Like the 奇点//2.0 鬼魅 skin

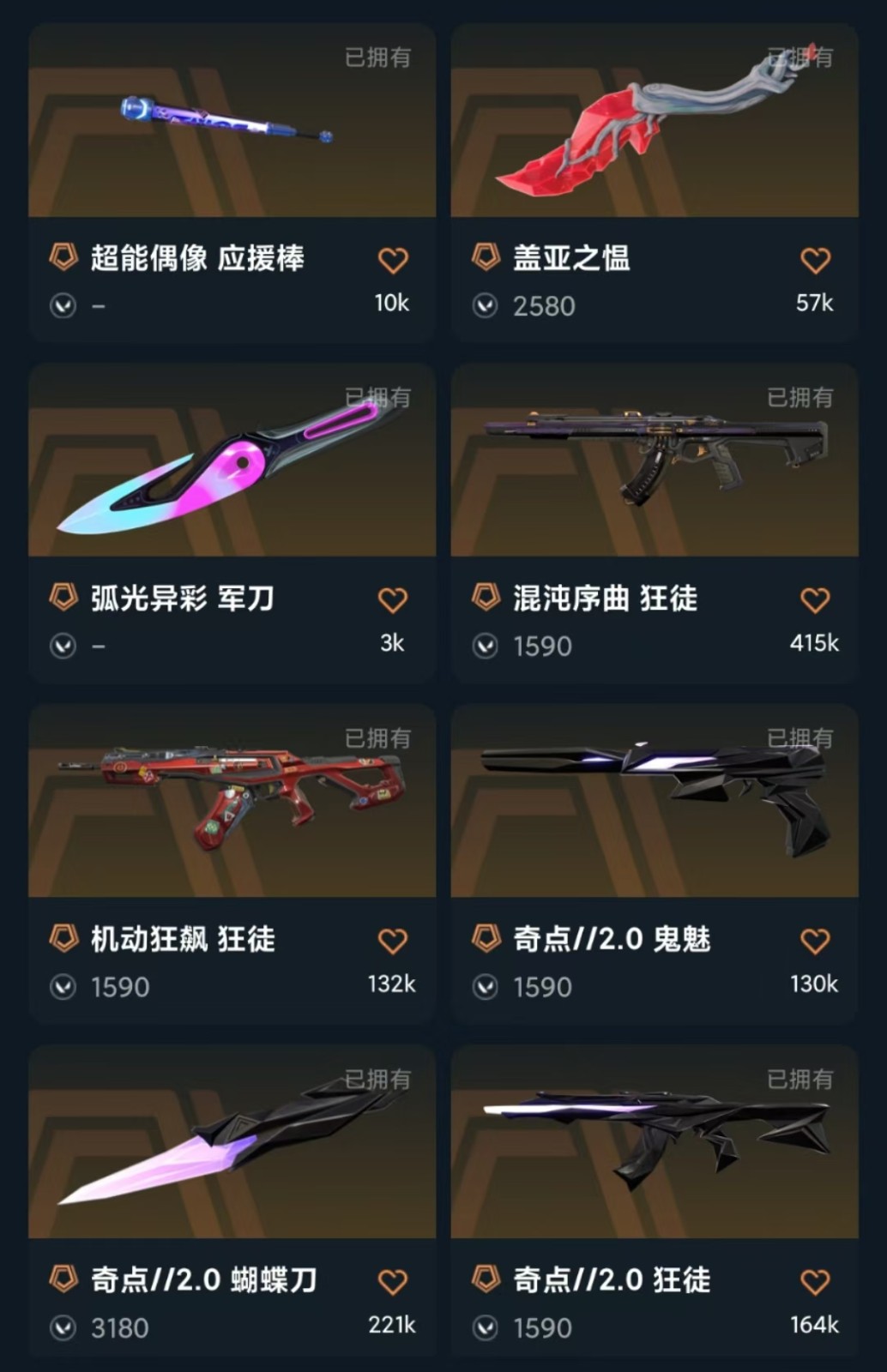click(815, 941)
